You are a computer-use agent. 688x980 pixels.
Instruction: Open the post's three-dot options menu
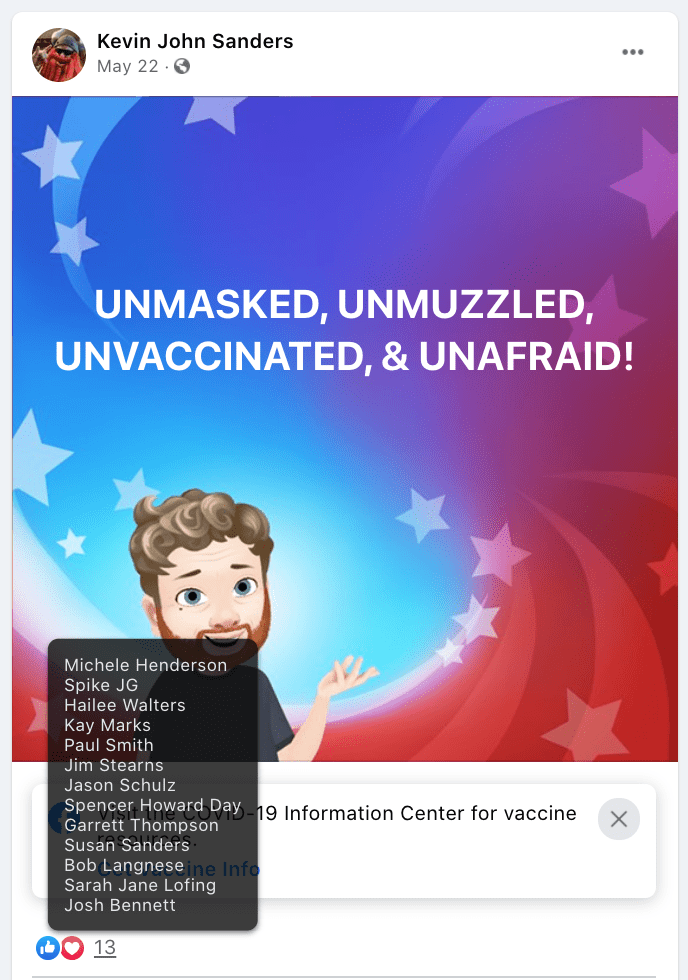632,53
